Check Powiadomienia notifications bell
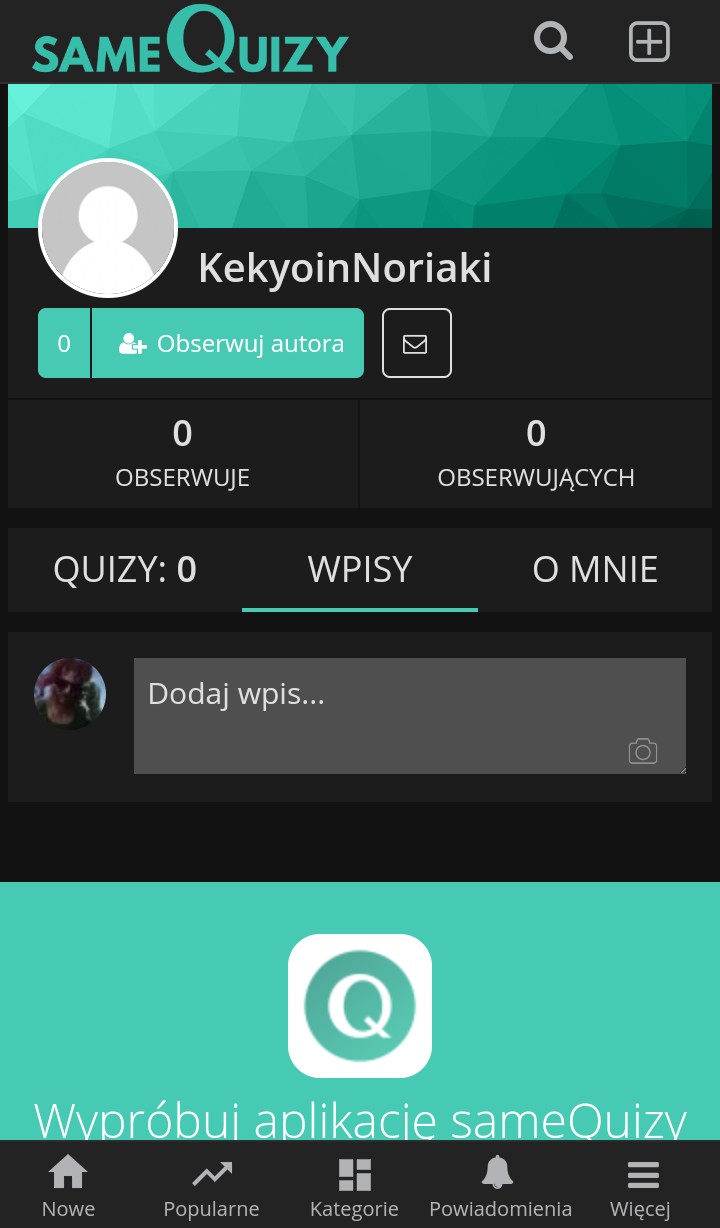 (x=500, y=1186)
